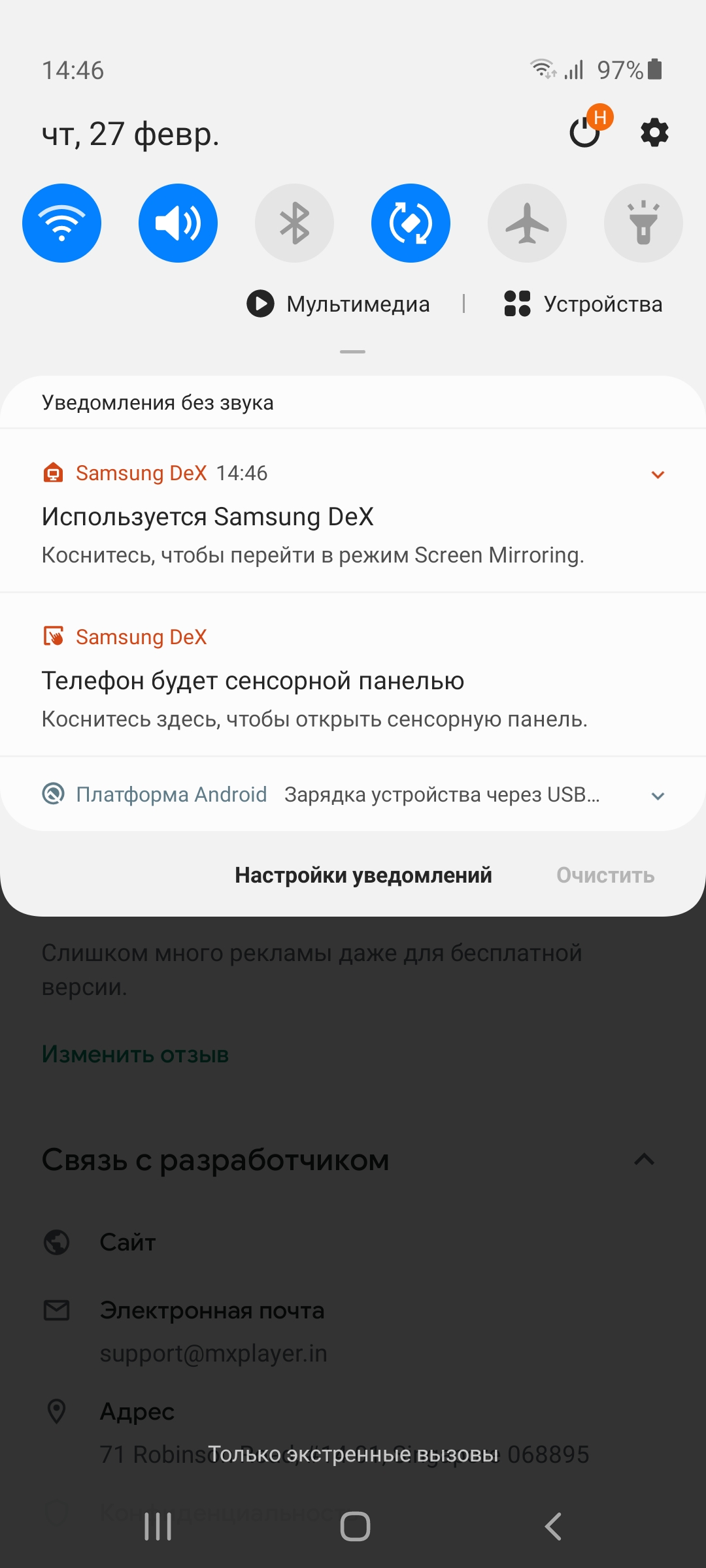Open the 'Используется Samsung DeX' notification
The width and height of the screenshot is (706, 1568).
point(312,534)
